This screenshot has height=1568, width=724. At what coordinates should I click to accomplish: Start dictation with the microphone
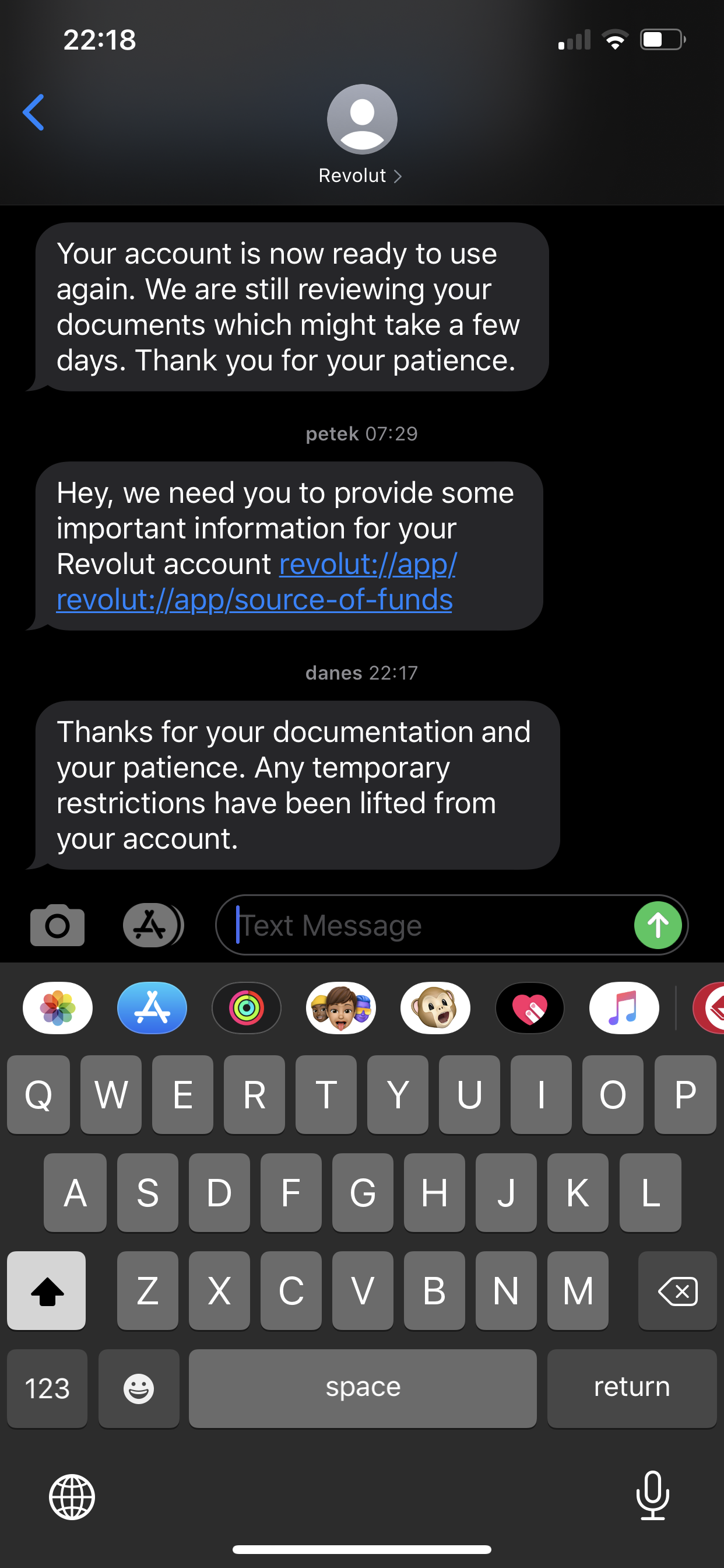[653, 1496]
